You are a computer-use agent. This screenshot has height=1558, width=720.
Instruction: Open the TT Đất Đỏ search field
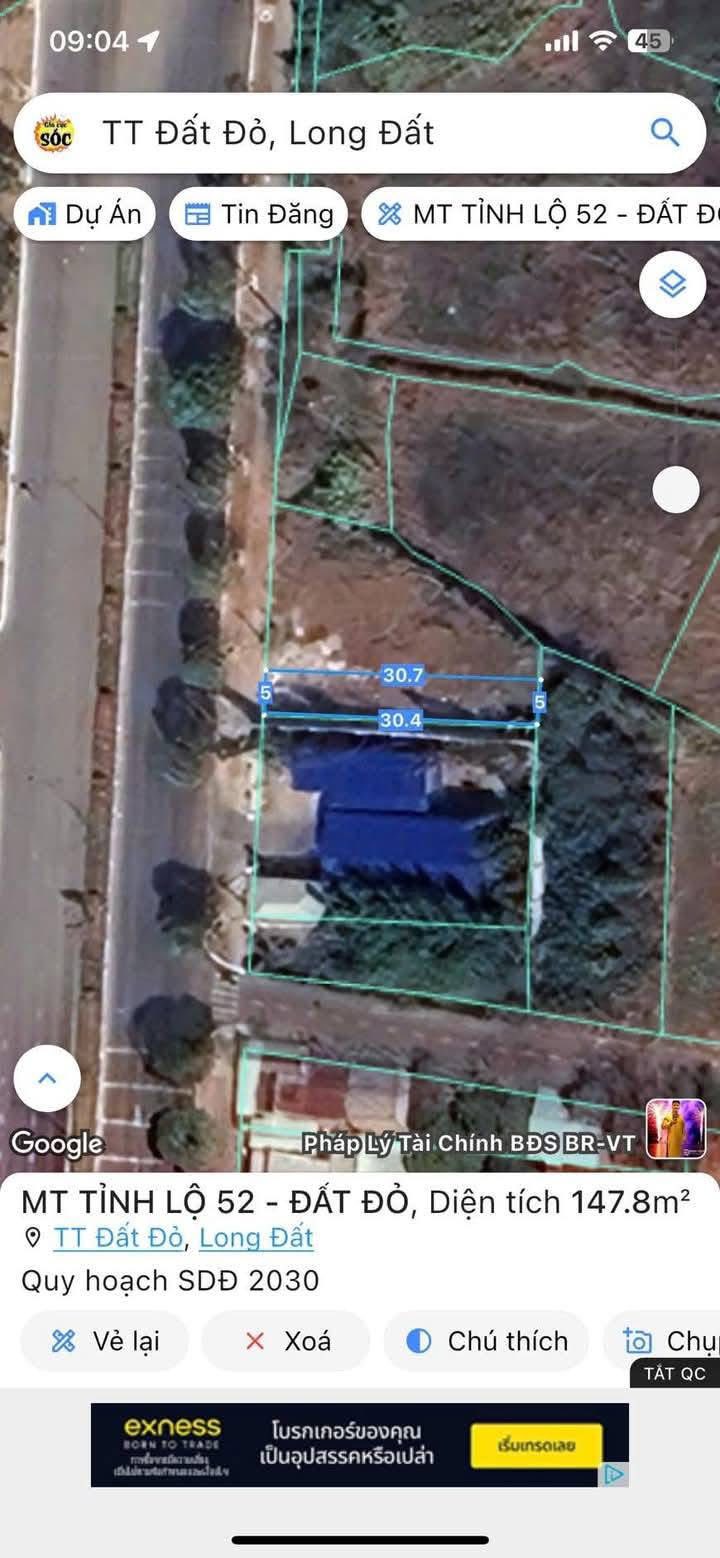pos(340,133)
